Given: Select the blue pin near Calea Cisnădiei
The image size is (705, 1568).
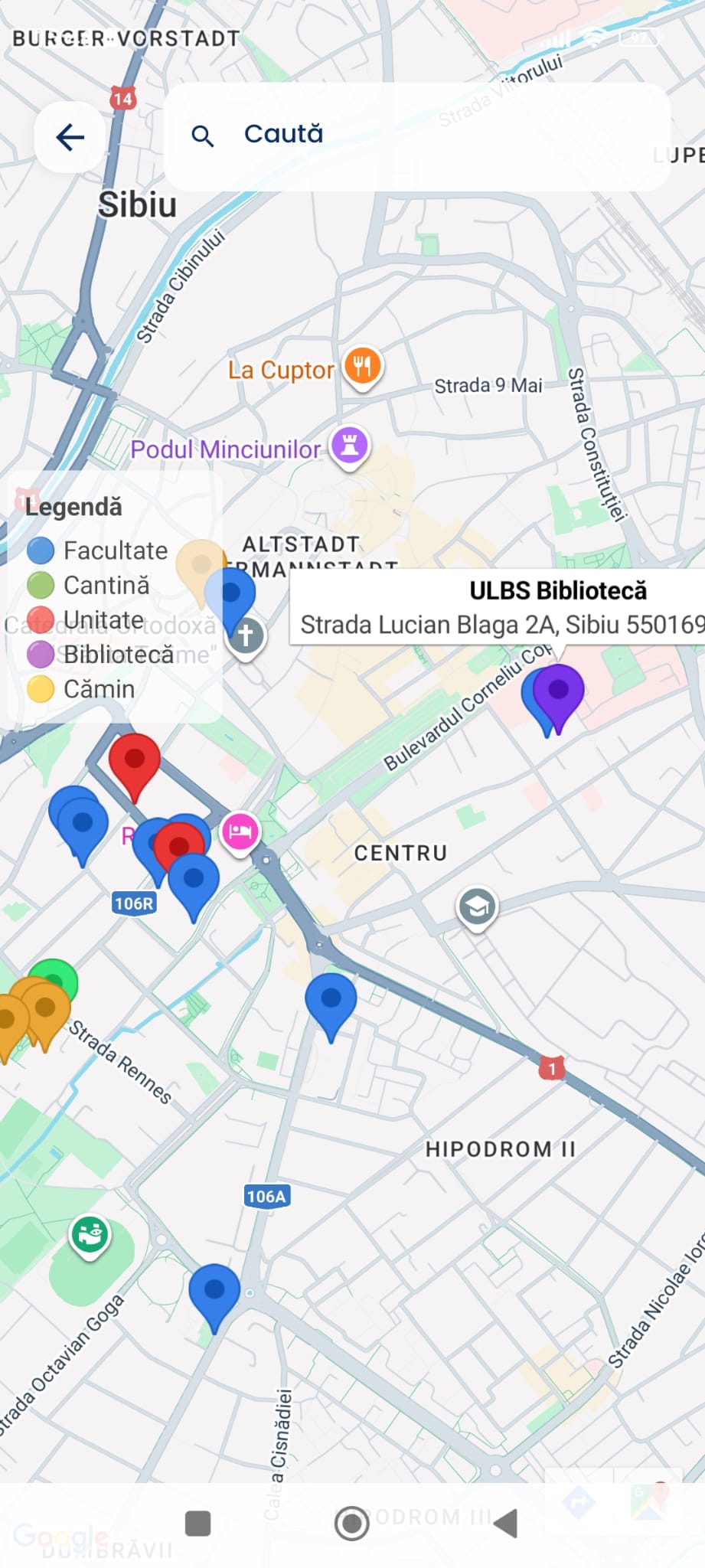Looking at the screenshot, I should [x=214, y=1290].
